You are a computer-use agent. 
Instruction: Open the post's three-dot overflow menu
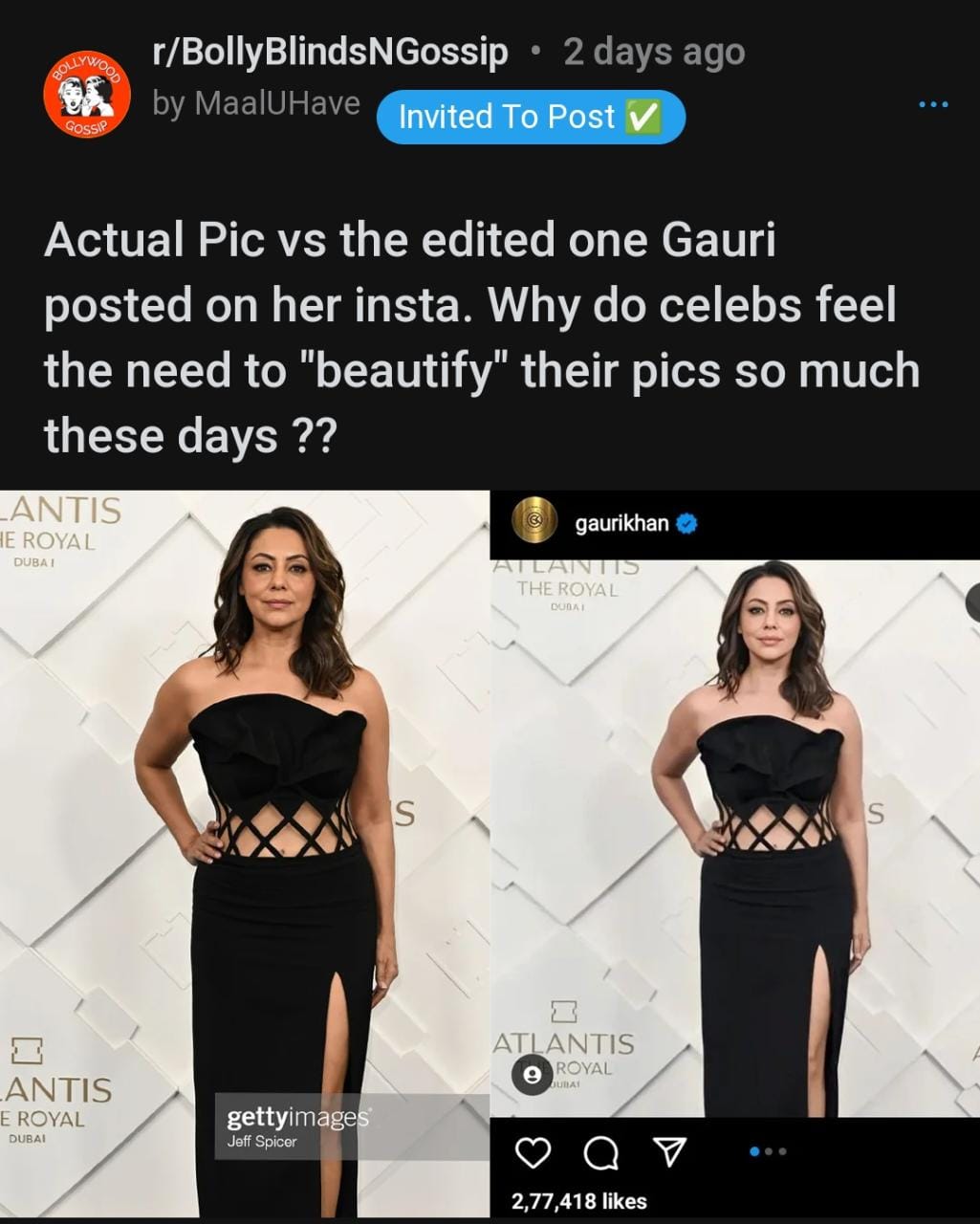(933, 104)
